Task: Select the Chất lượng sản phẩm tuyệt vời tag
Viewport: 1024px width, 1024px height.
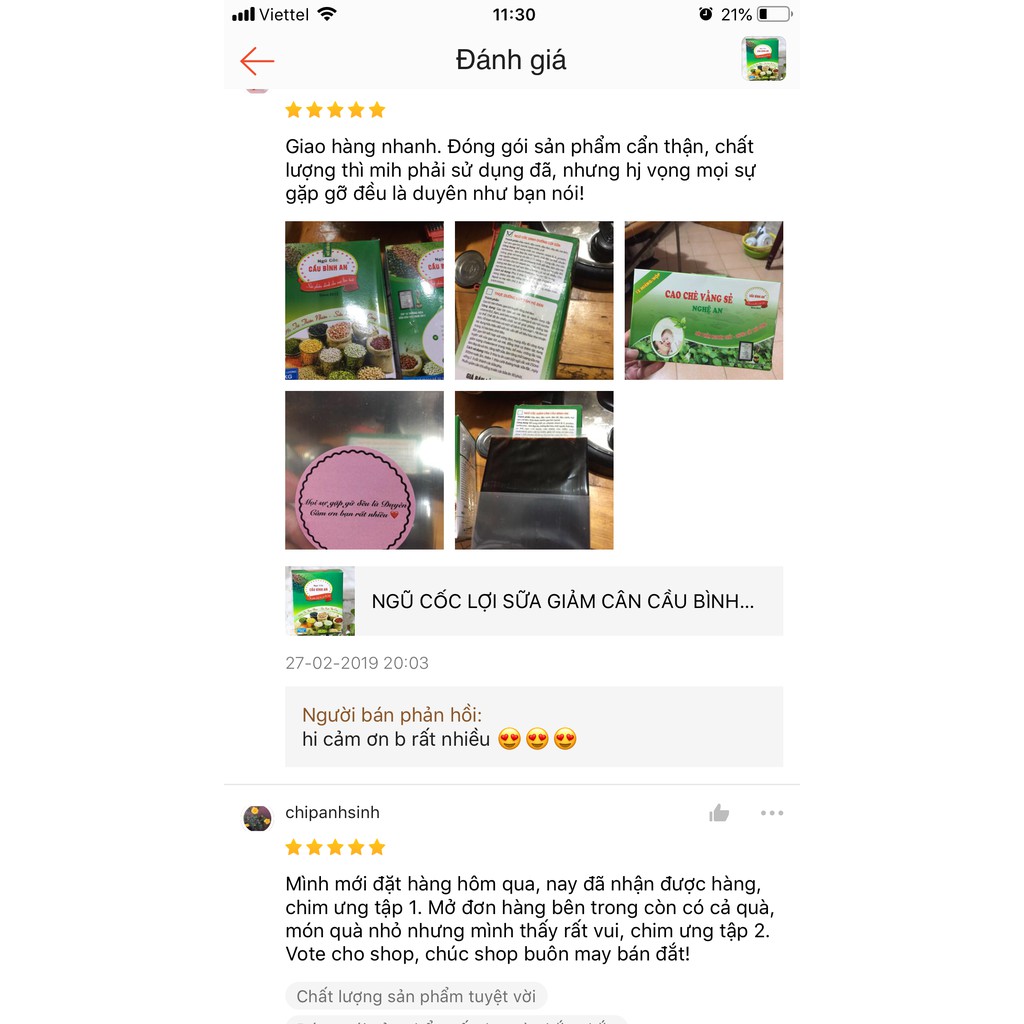Action: coord(416,996)
